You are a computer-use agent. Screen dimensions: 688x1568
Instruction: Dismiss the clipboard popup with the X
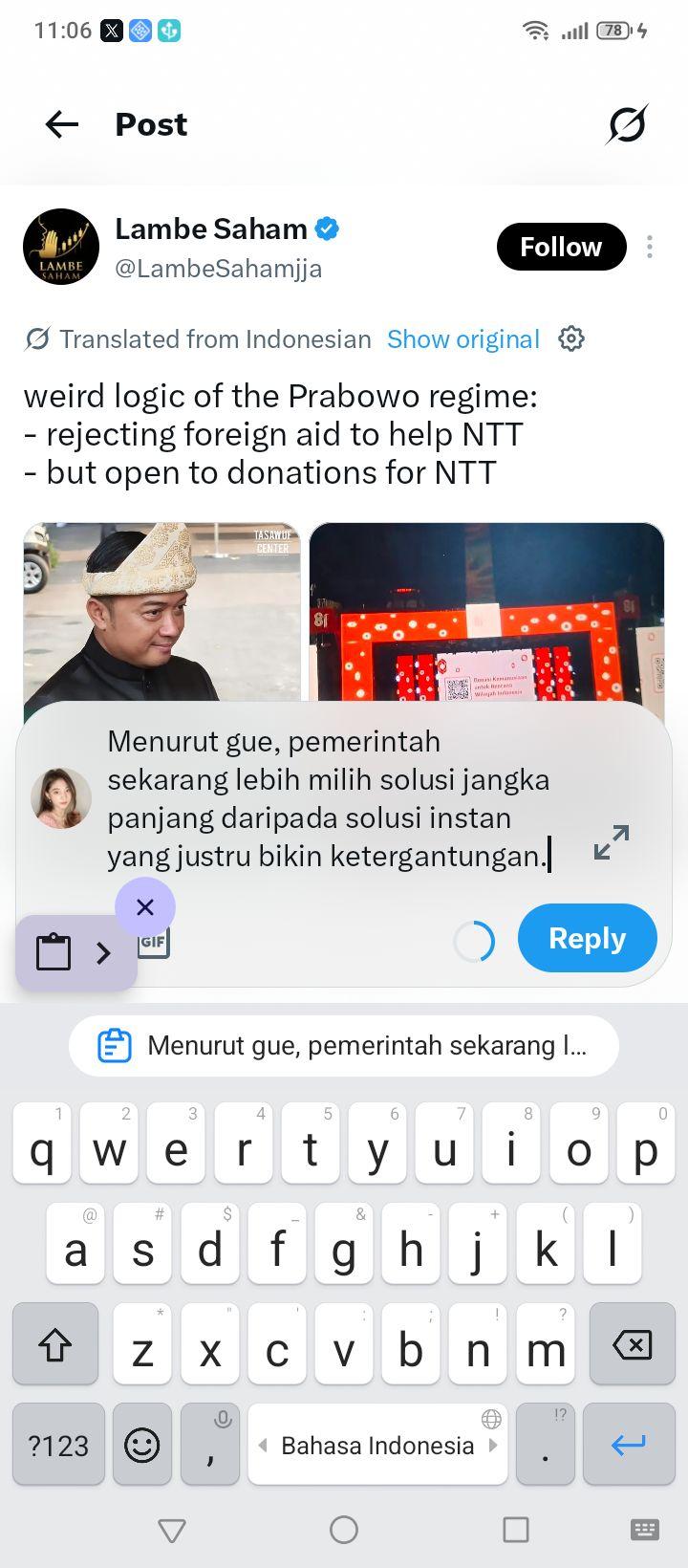pyautogui.click(x=145, y=906)
